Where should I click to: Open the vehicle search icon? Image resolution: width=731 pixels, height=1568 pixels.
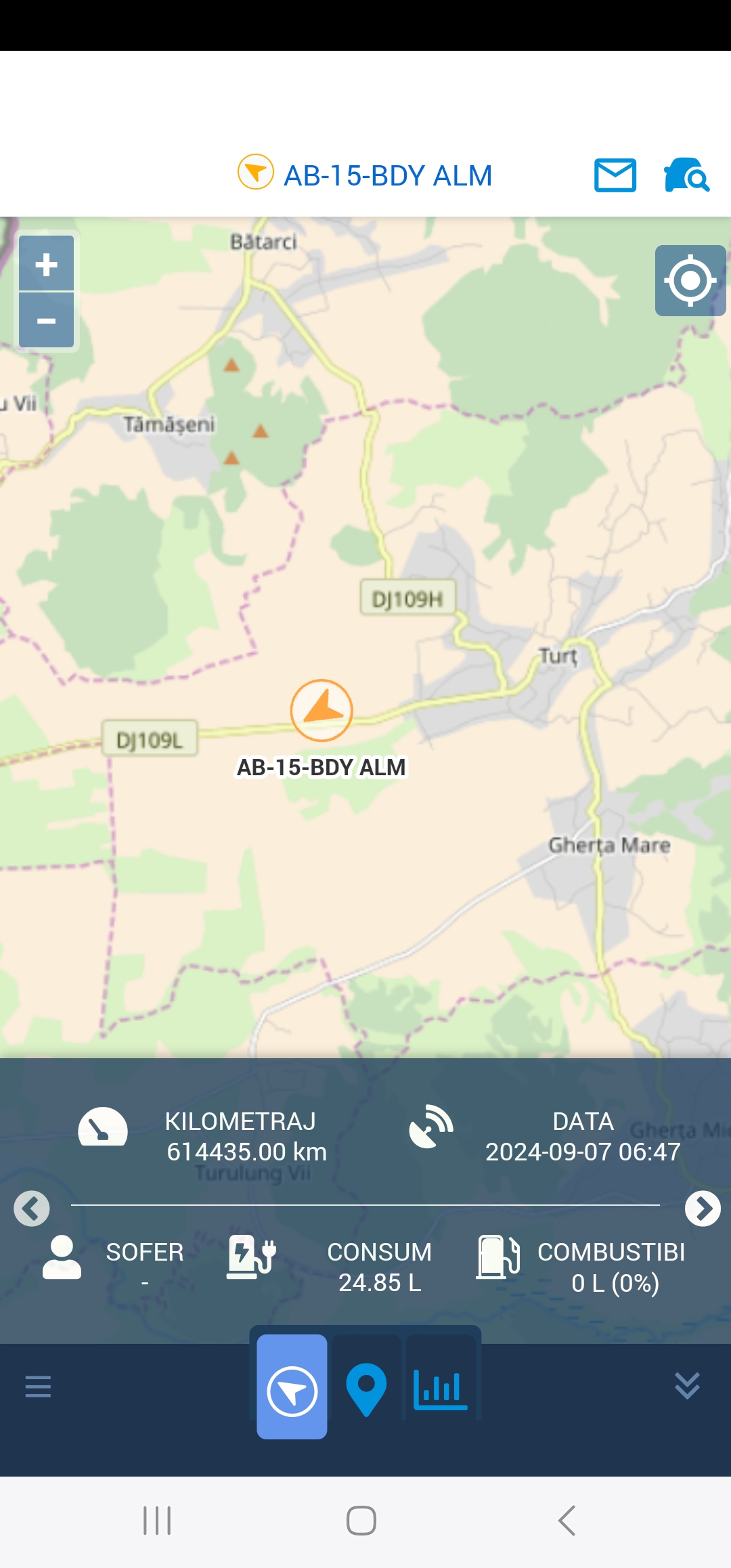pos(686,175)
